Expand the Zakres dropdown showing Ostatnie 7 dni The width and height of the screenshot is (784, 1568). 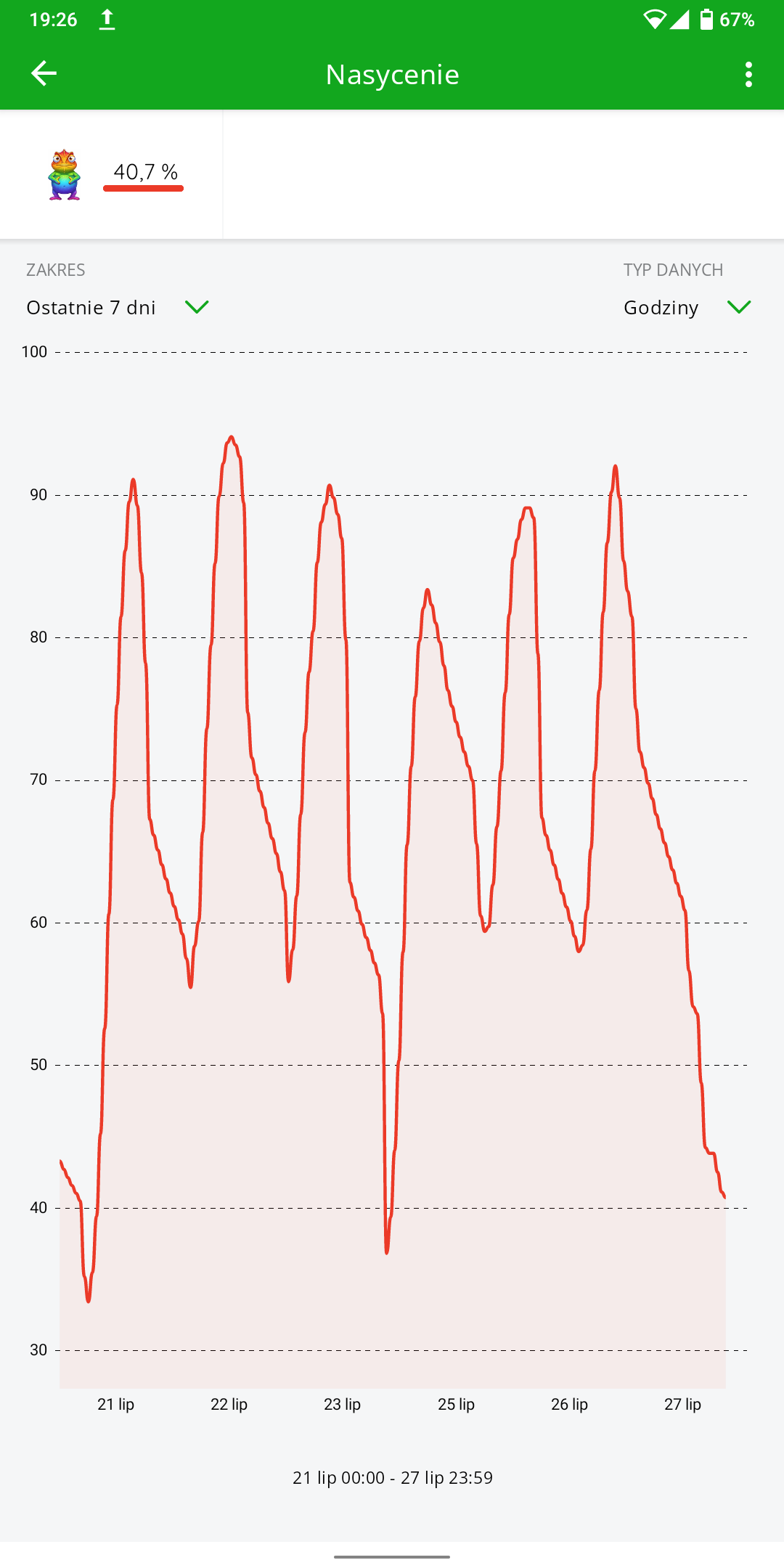click(118, 307)
